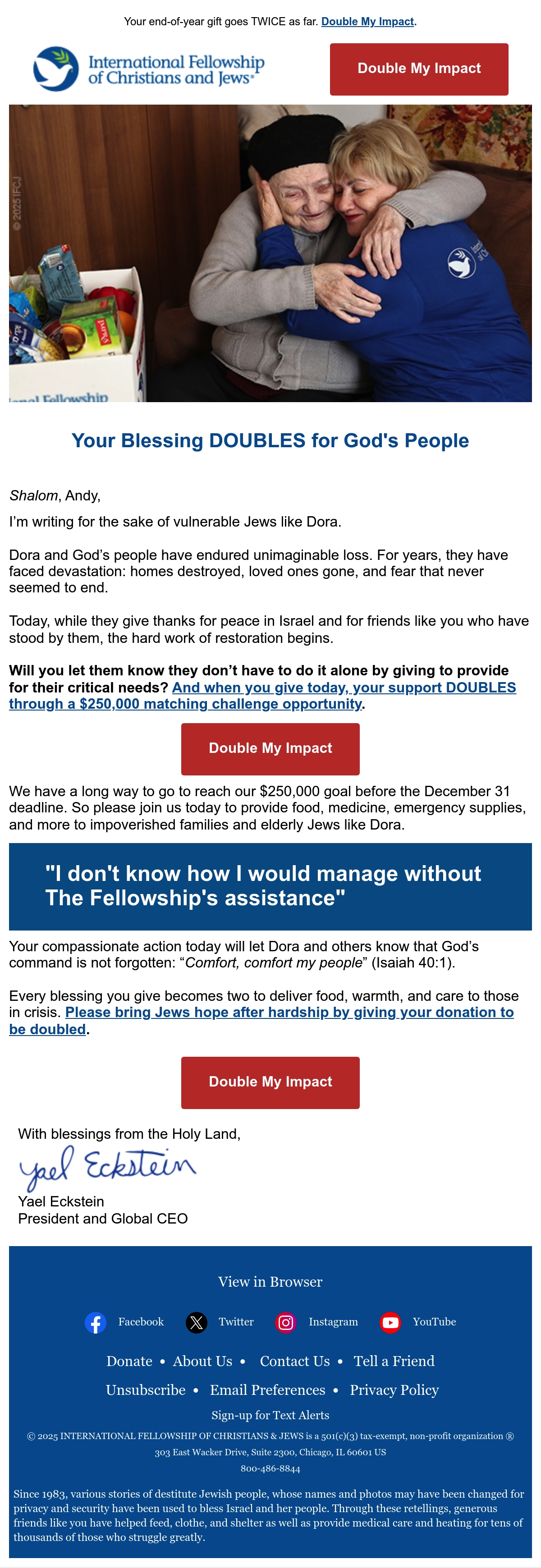Tap Tell a Friend link
The width and height of the screenshot is (541, 1568).
(394, 1361)
